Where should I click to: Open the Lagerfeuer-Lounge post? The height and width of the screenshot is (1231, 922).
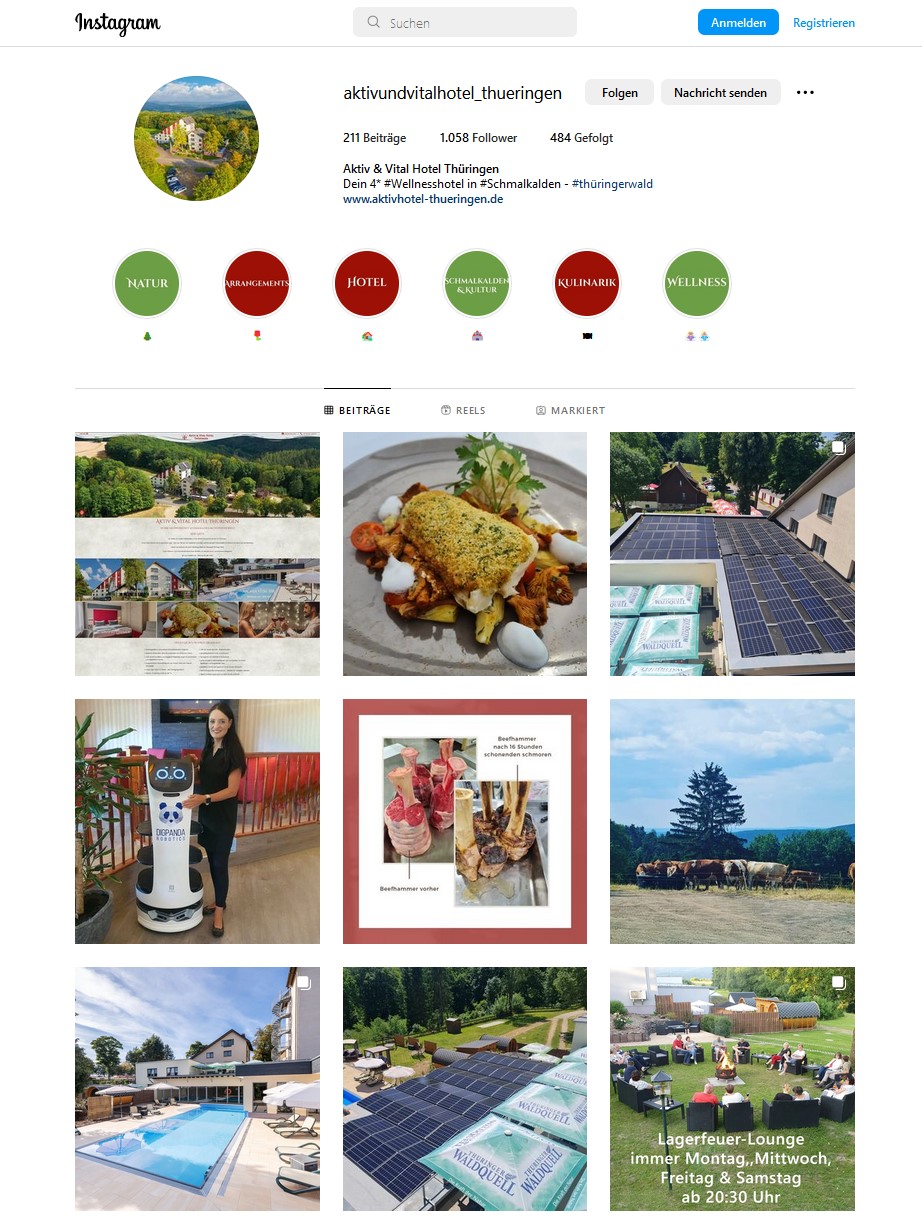732,1088
